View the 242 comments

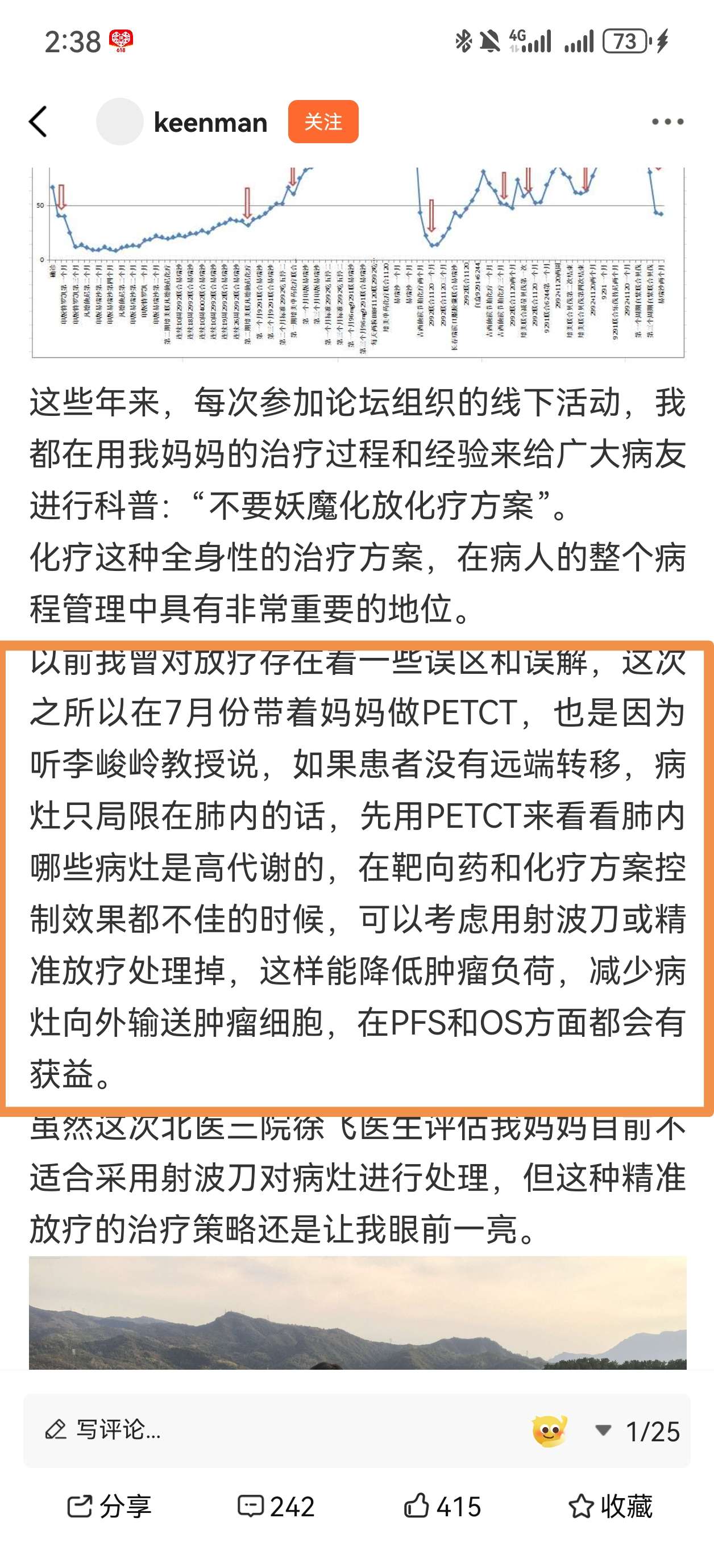[276, 1507]
